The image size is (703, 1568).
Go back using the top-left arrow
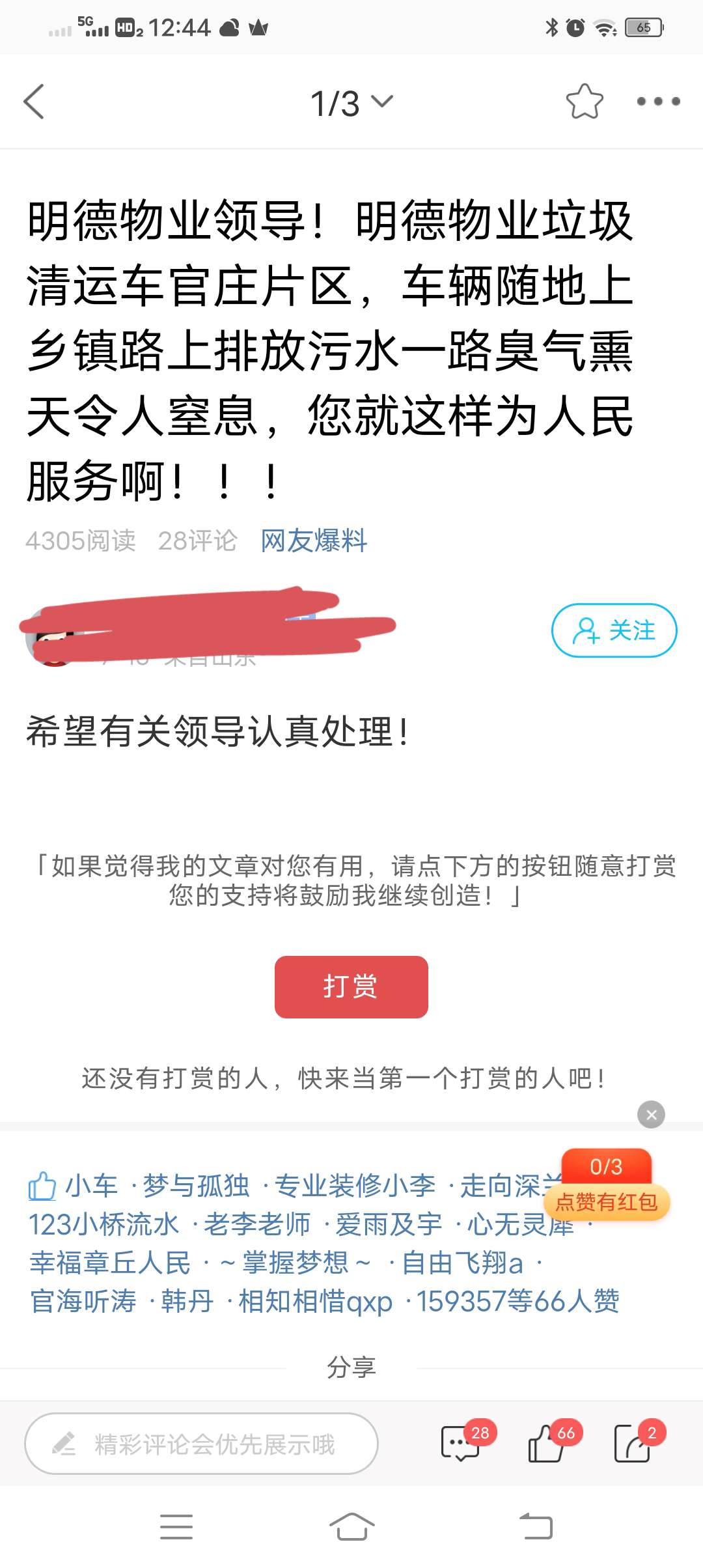point(34,102)
